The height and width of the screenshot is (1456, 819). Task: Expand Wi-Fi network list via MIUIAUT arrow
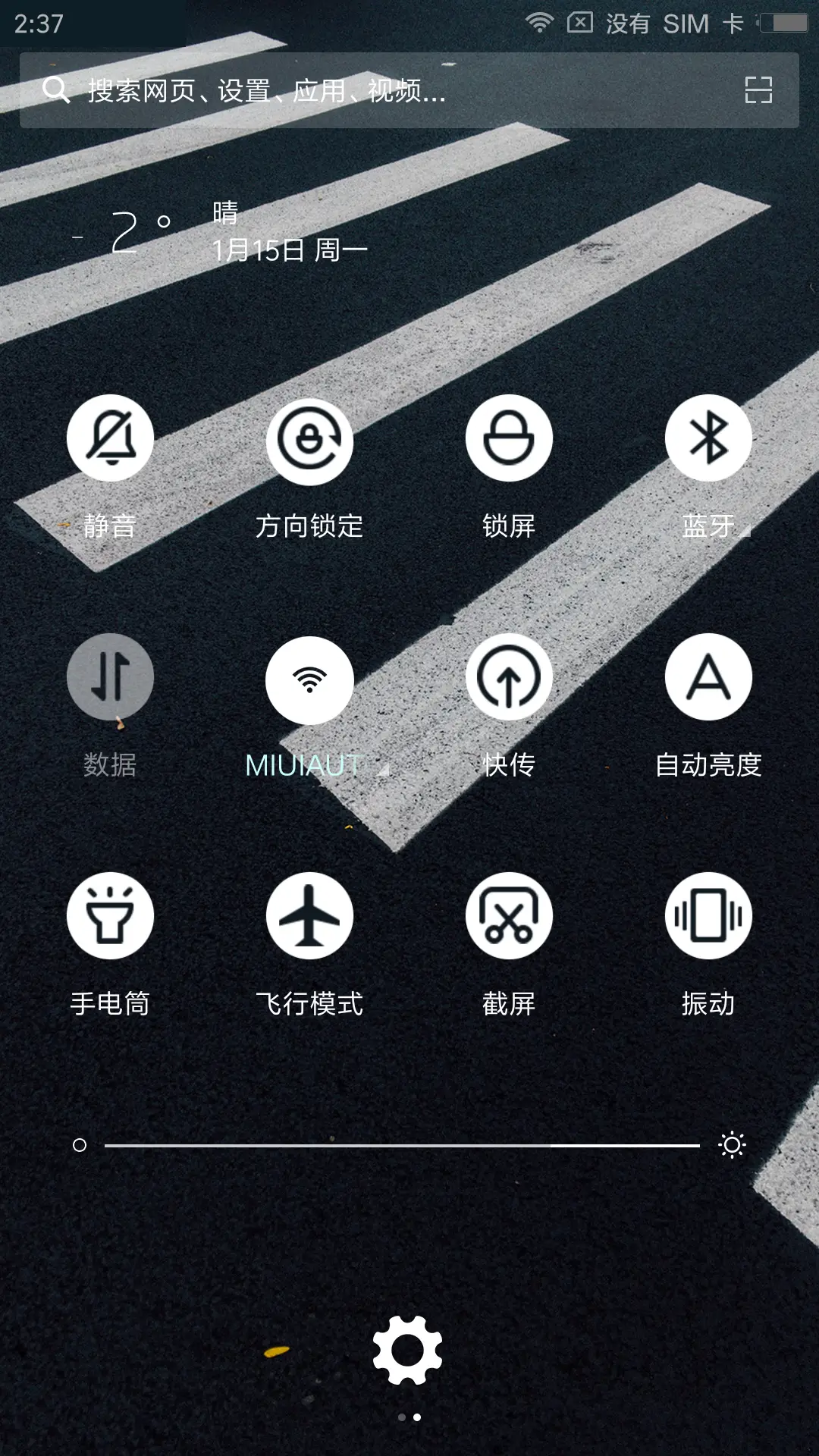(383, 767)
